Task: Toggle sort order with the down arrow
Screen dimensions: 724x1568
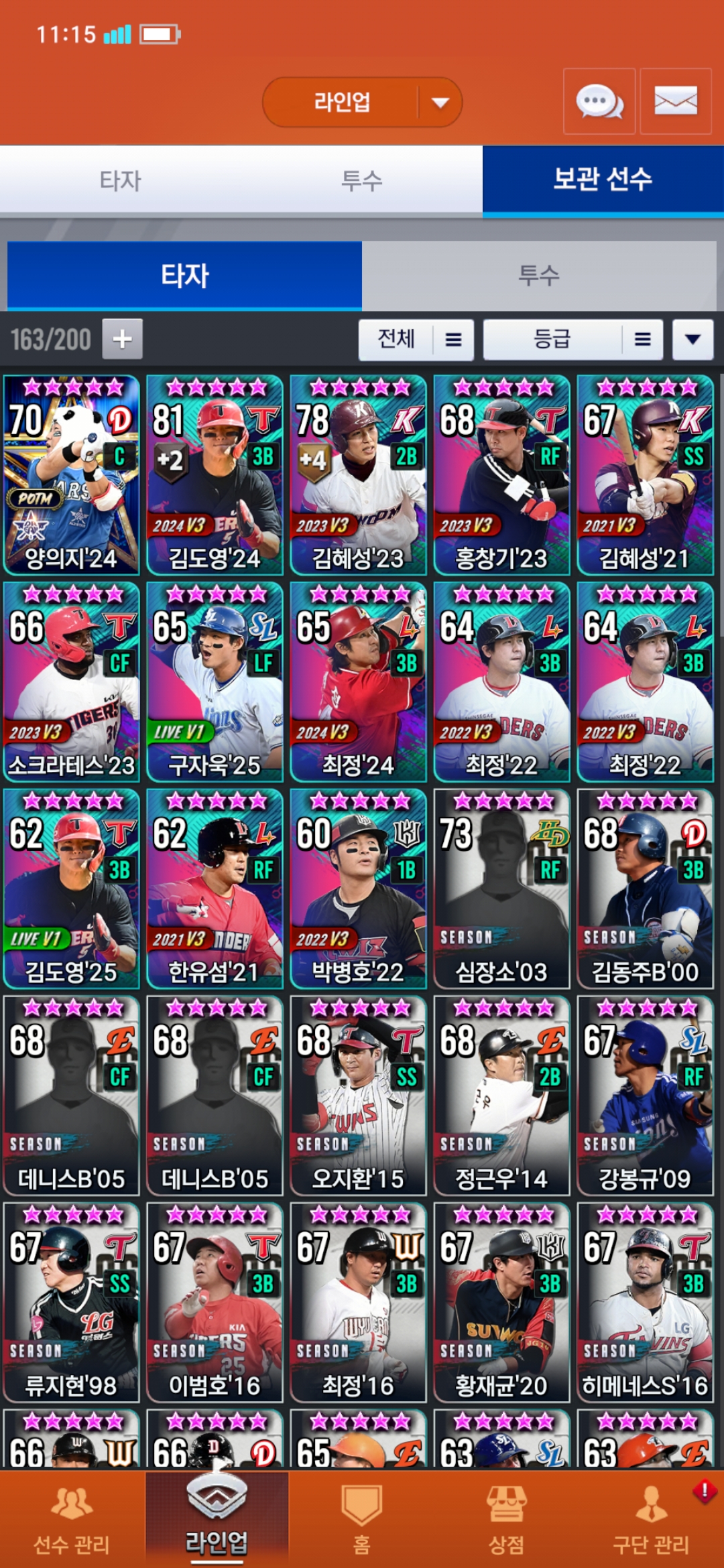Action: (692, 340)
